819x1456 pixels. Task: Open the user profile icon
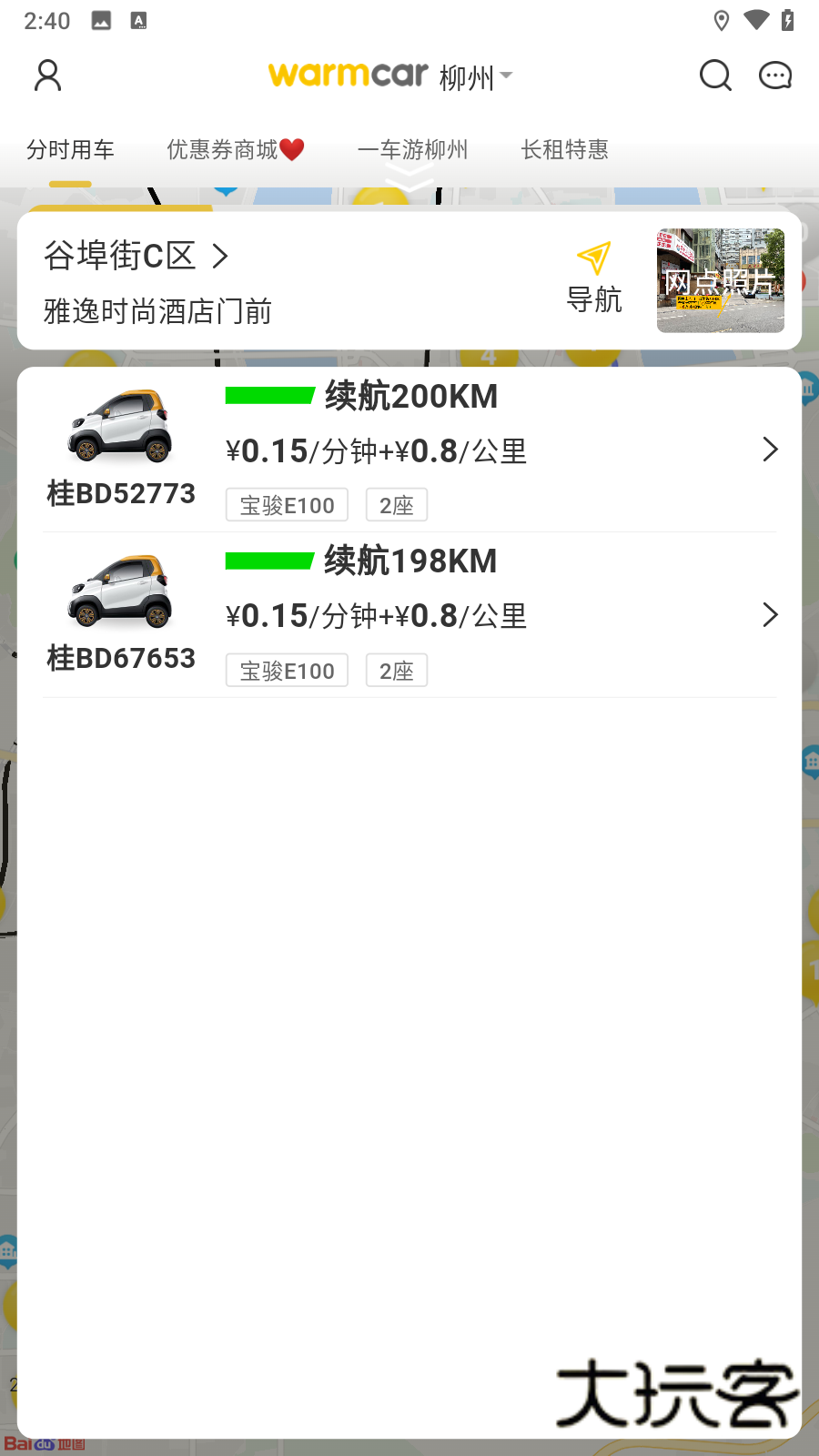pyautogui.click(x=47, y=76)
